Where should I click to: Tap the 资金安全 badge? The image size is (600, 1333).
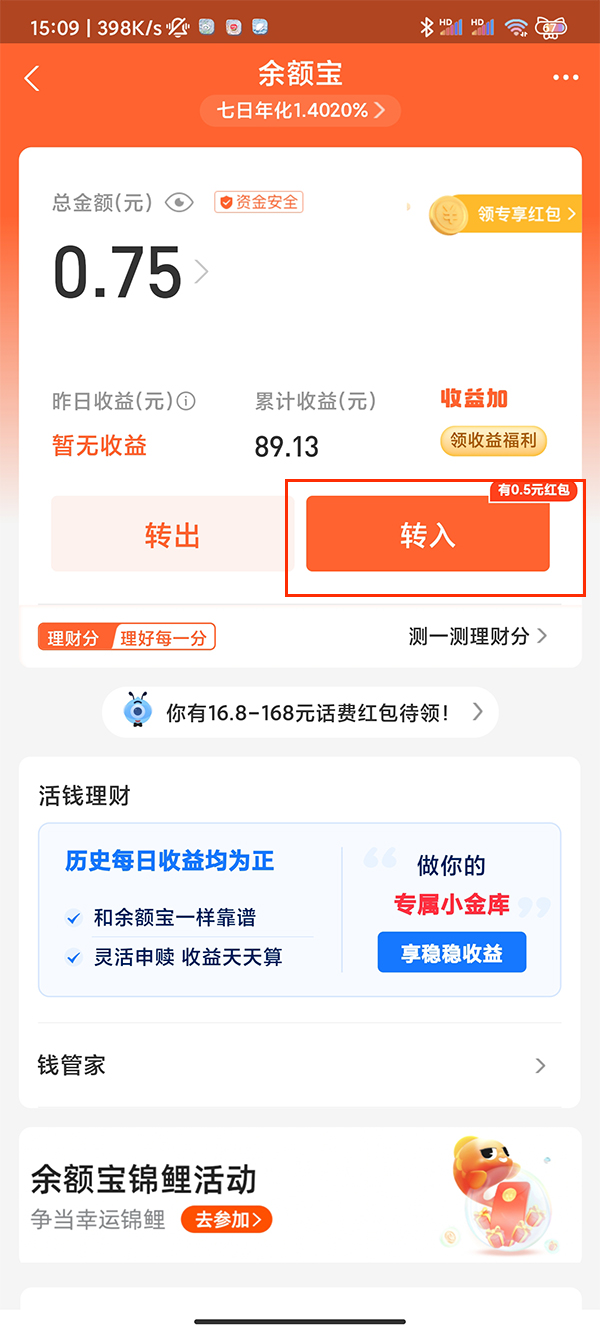(x=258, y=202)
